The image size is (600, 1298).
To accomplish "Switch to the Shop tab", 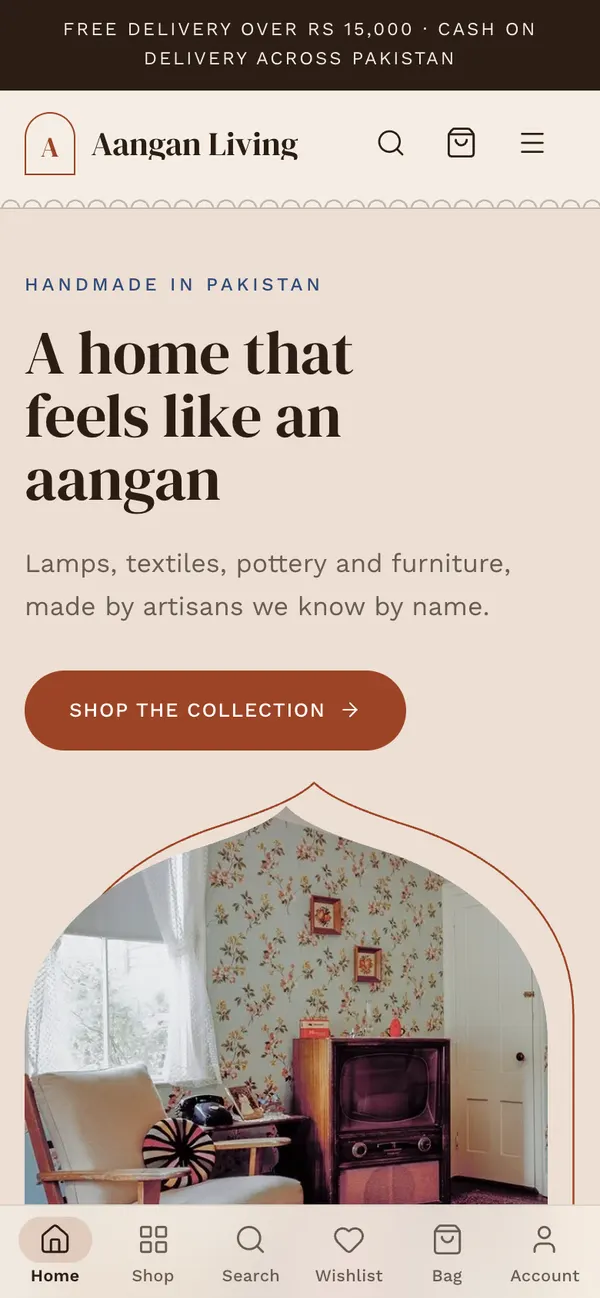I will point(153,1251).
